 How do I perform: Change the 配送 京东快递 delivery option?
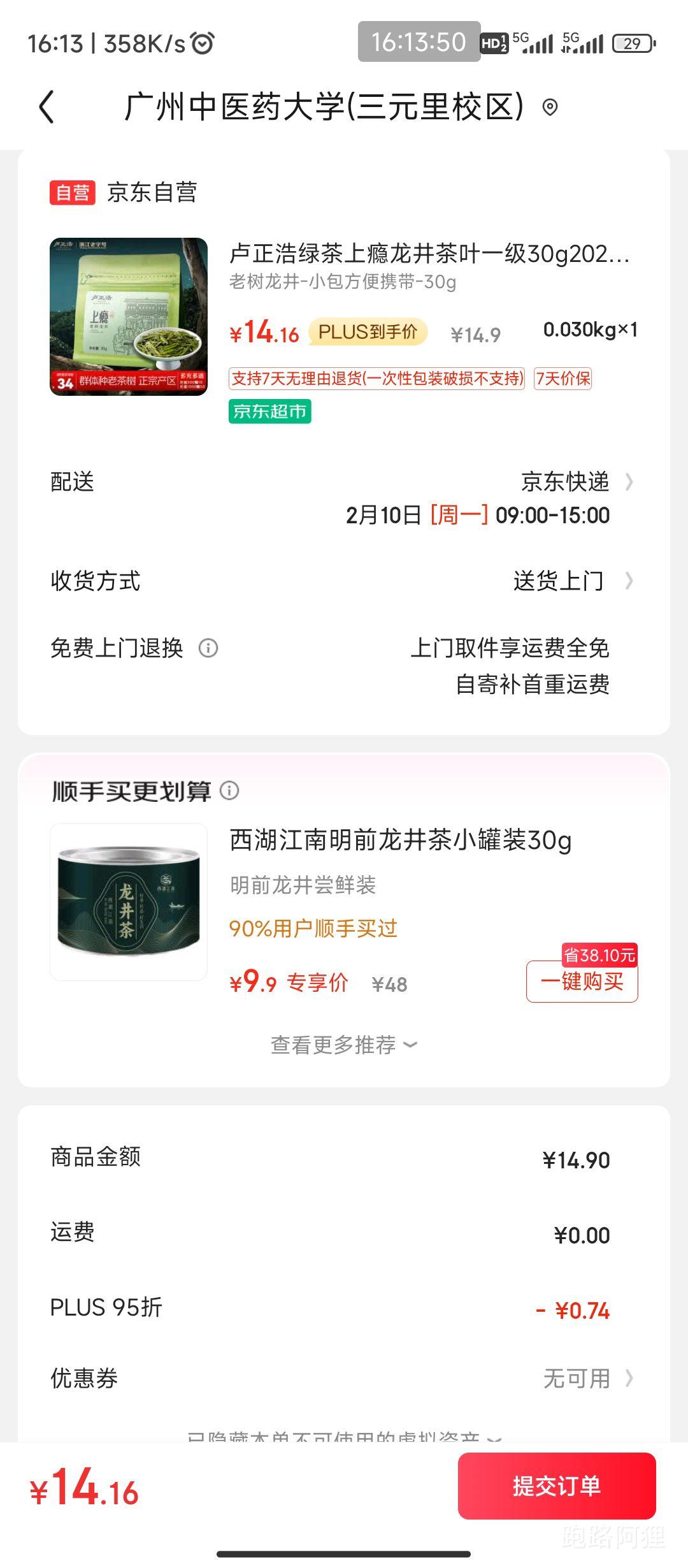(x=344, y=498)
